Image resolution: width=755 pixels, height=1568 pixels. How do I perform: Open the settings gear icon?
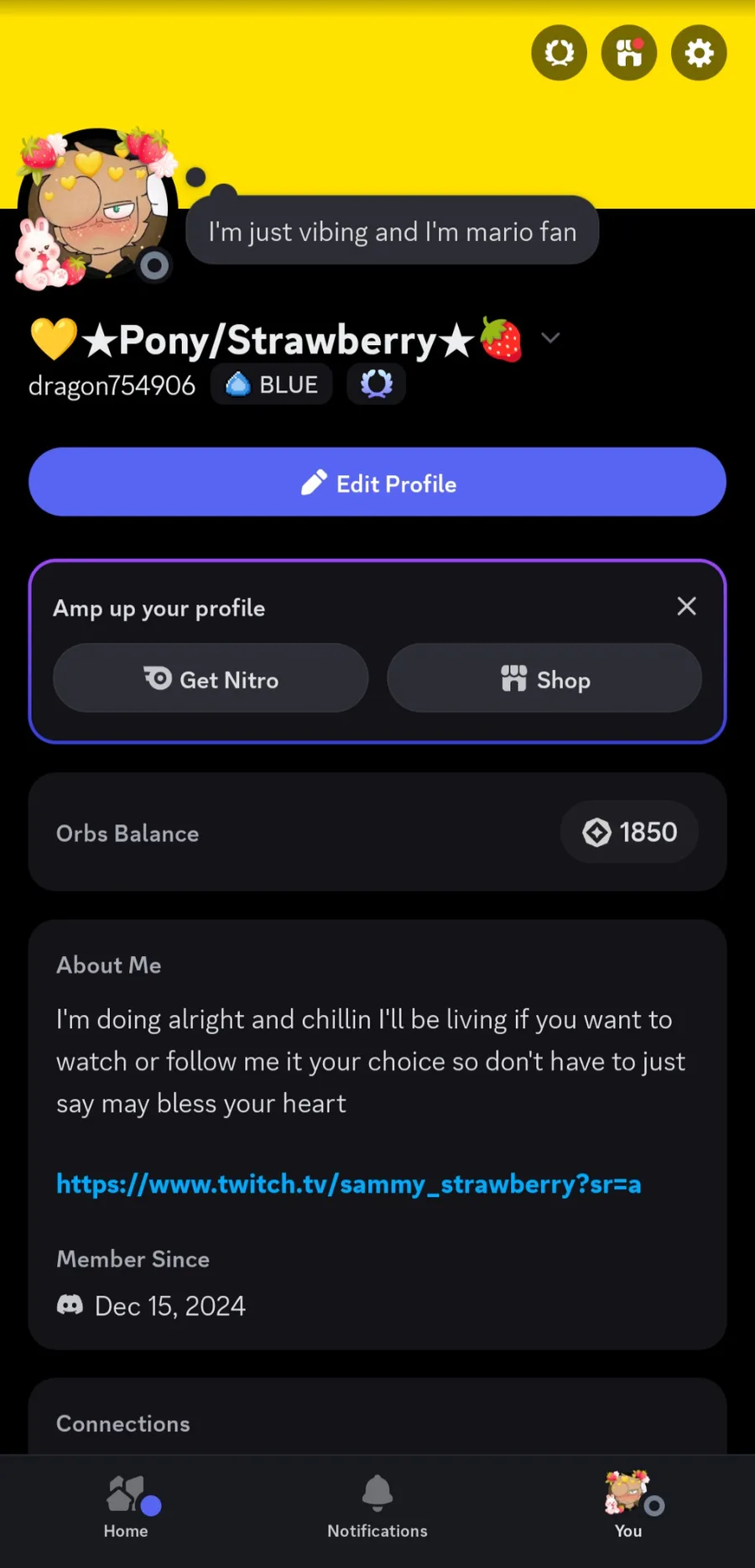click(699, 53)
